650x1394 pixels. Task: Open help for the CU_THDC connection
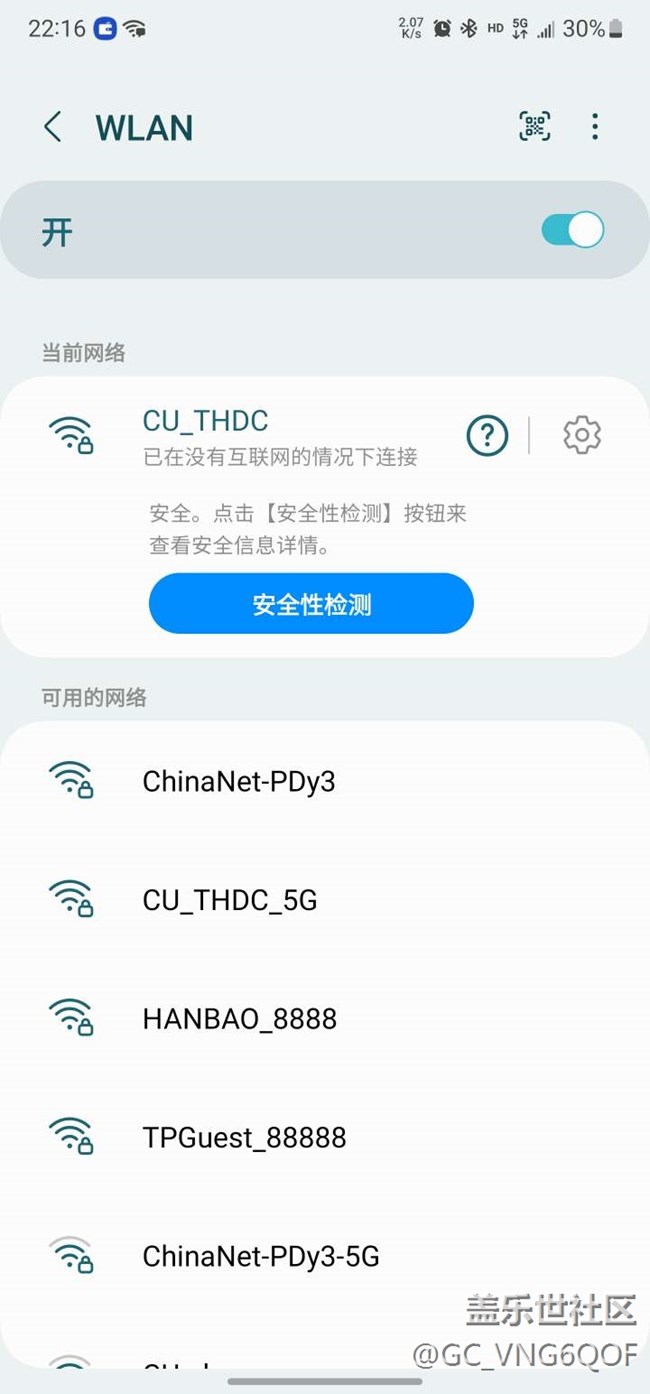click(487, 435)
